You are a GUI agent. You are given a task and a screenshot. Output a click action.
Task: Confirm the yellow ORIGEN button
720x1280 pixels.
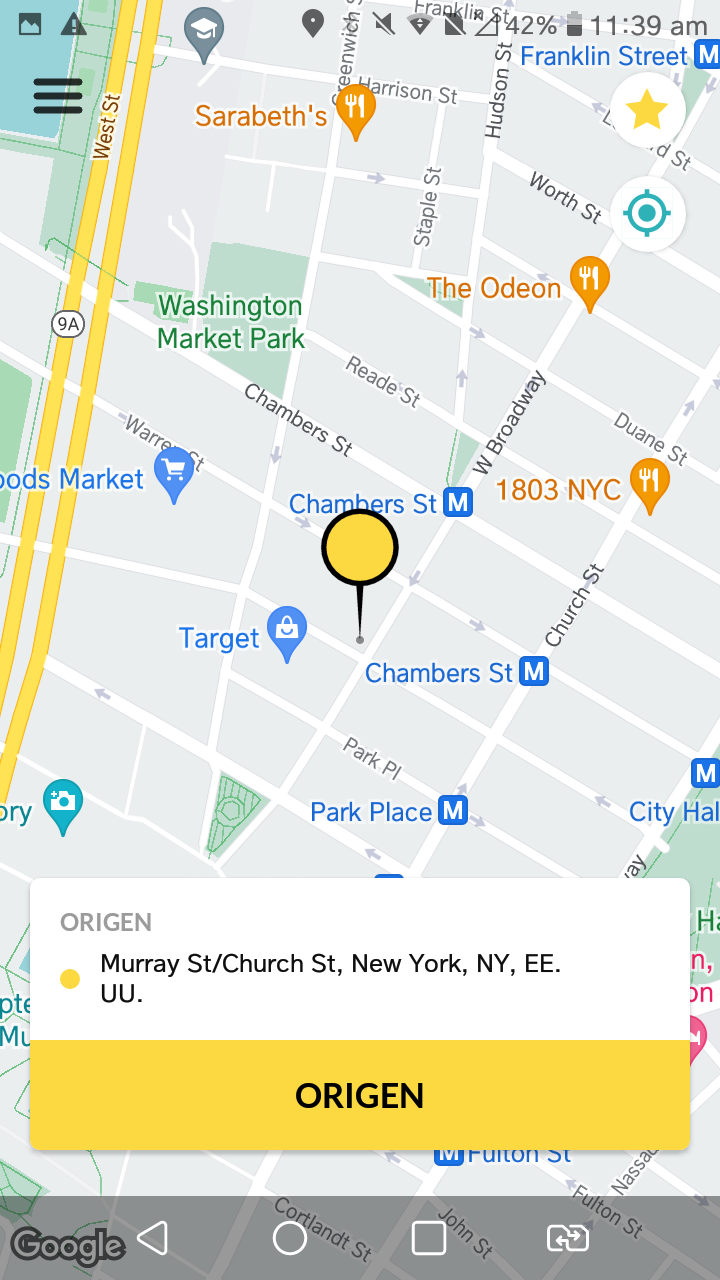(x=360, y=1095)
